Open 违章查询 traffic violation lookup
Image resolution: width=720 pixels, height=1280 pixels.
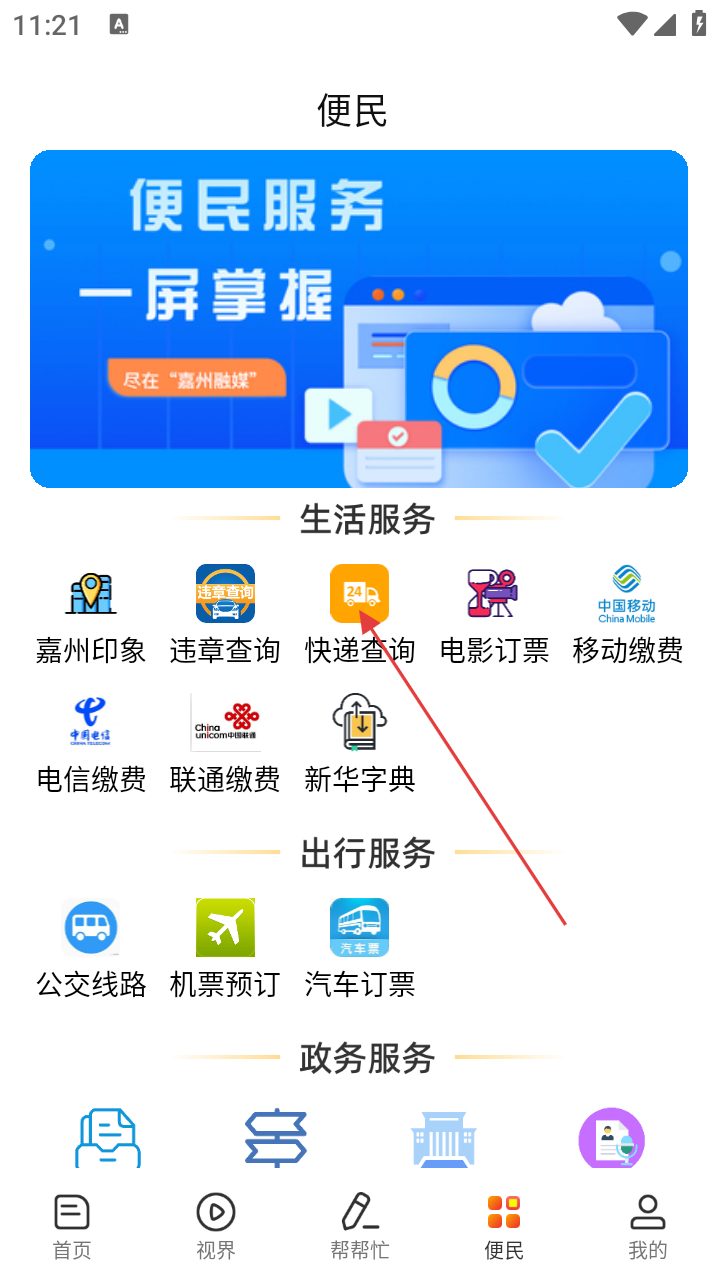tap(225, 613)
